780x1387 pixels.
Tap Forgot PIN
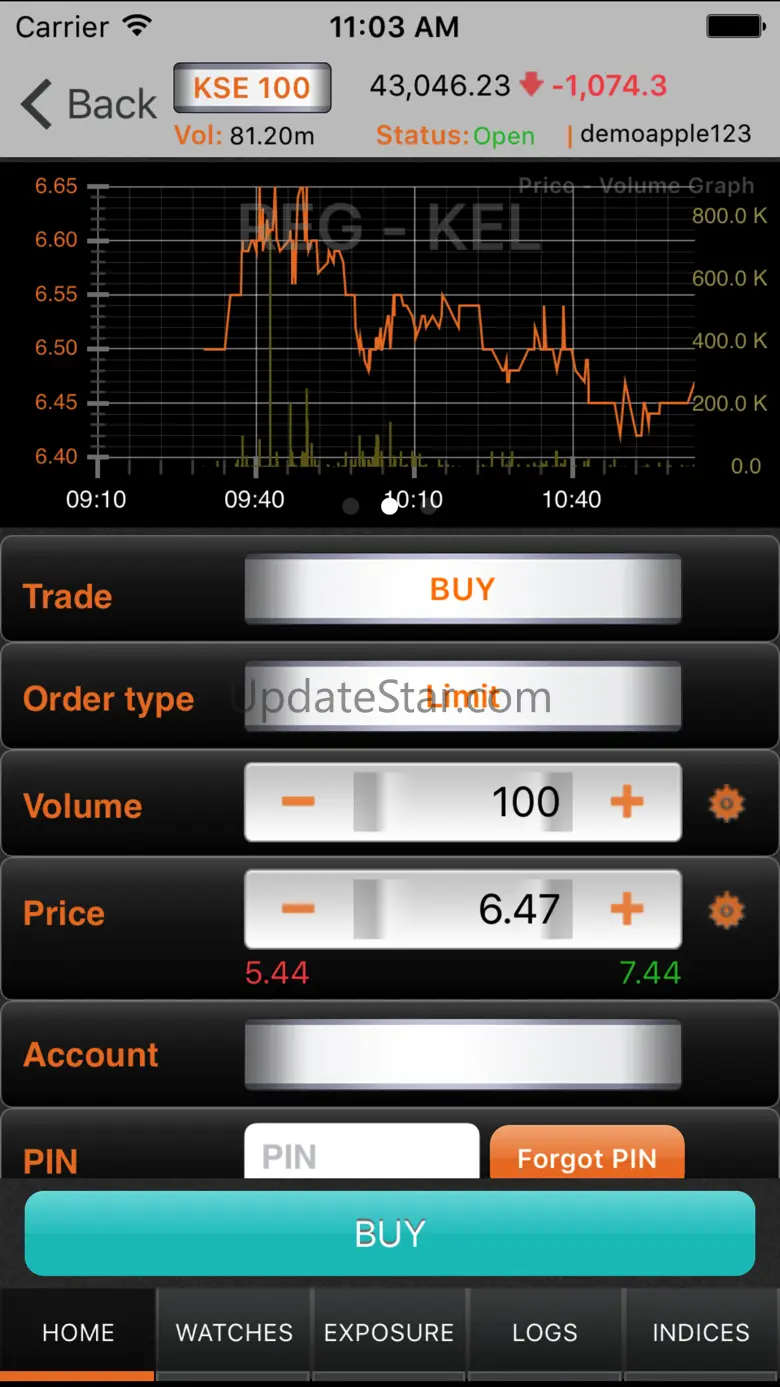[587, 1158]
